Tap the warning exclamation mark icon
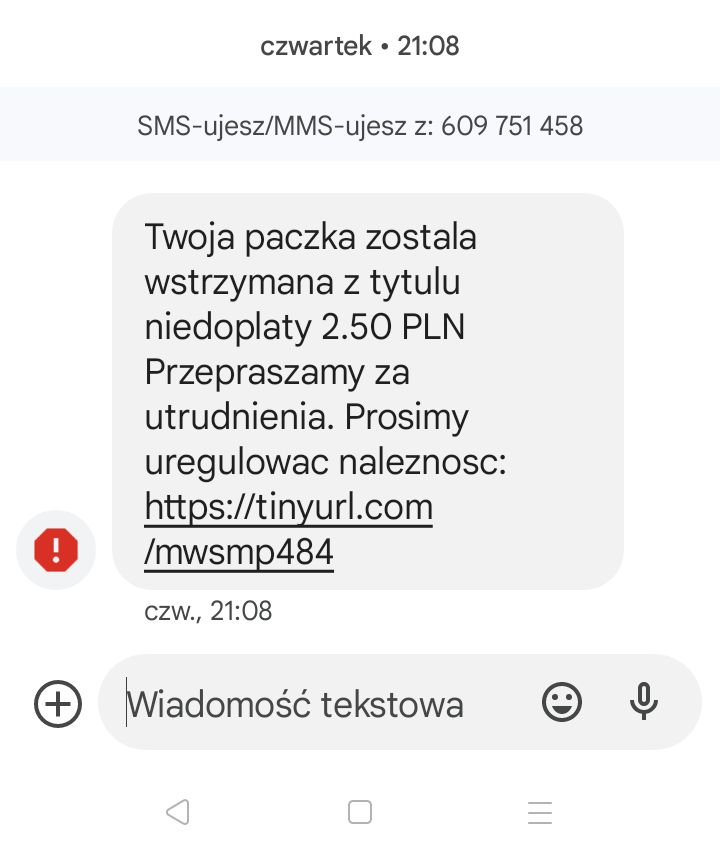This screenshot has height=856, width=720. [57, 550]
